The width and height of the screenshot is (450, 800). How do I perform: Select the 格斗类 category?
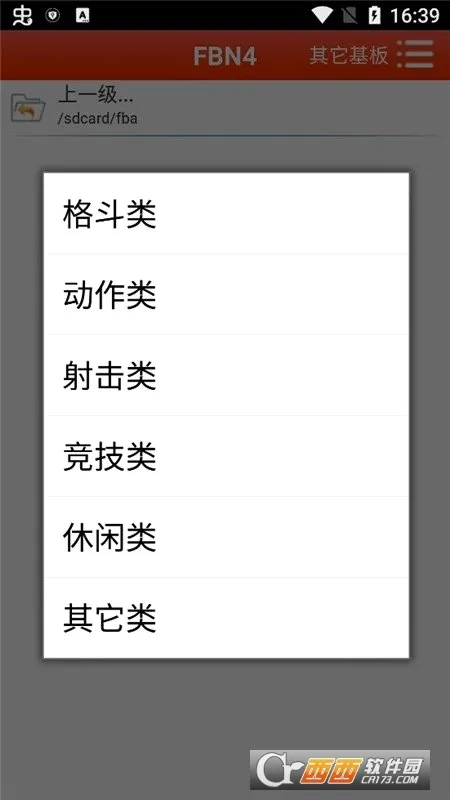tap(226, 213)
